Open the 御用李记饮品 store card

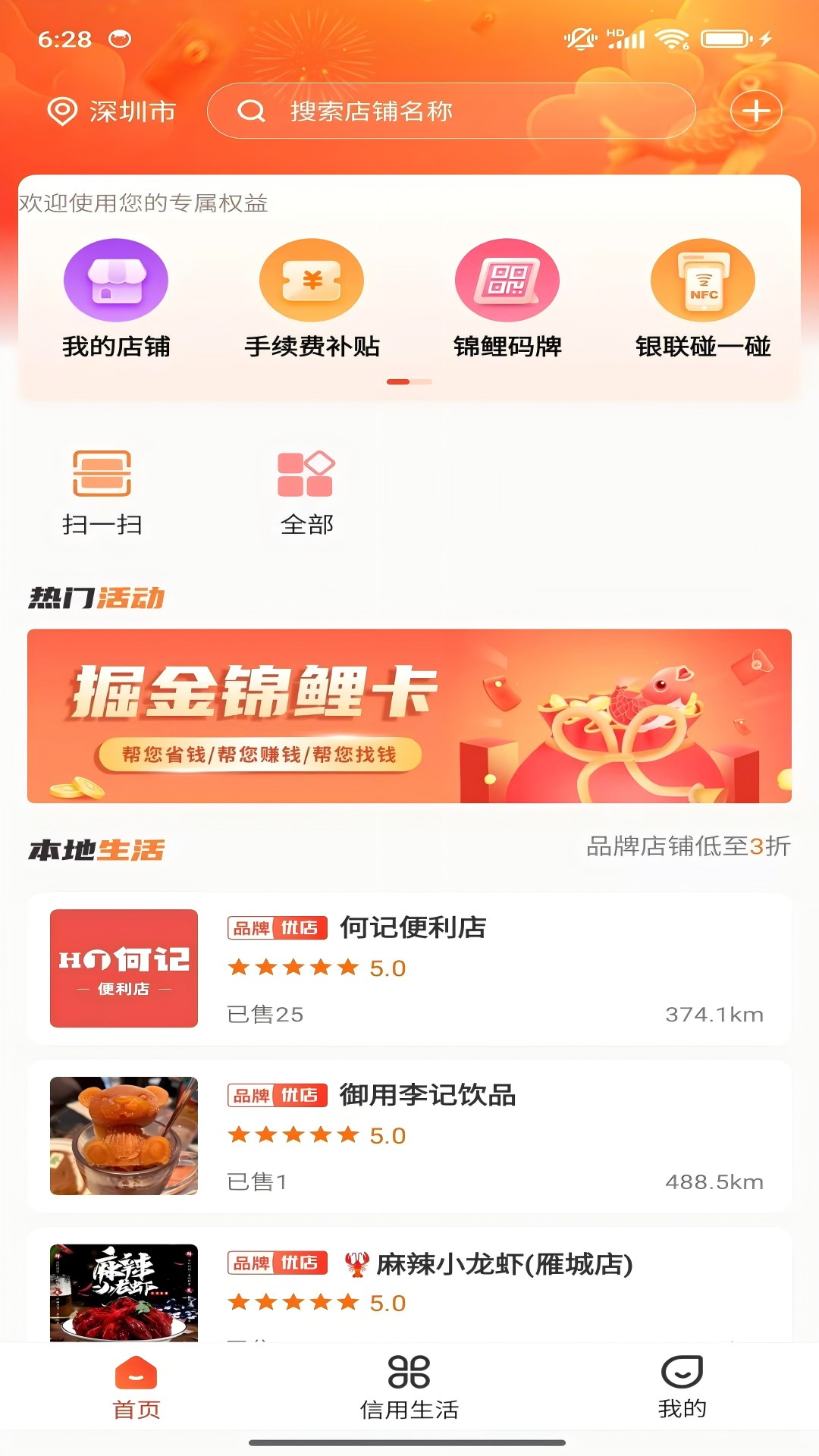point(409,1136)
